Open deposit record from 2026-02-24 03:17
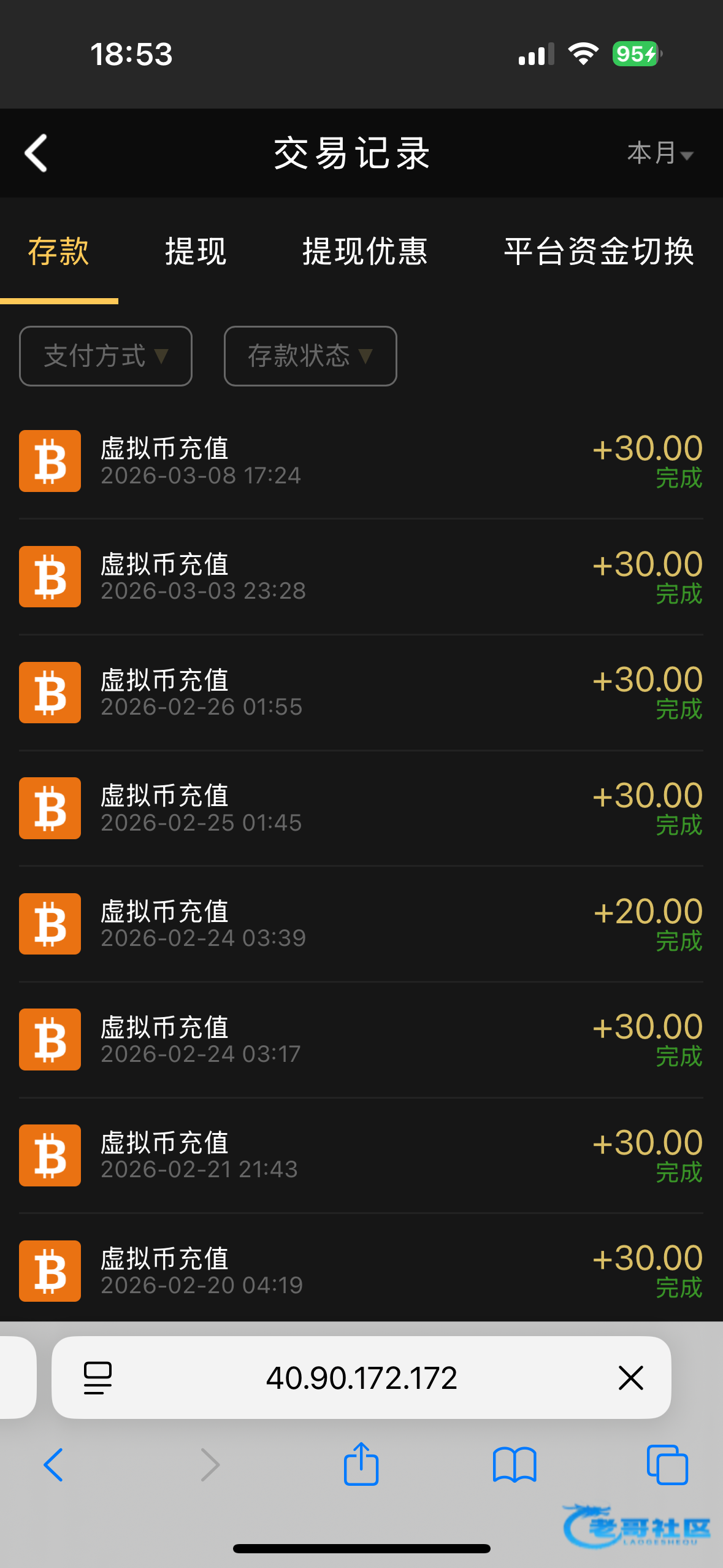723x1568 pixels. point(361,1040)
